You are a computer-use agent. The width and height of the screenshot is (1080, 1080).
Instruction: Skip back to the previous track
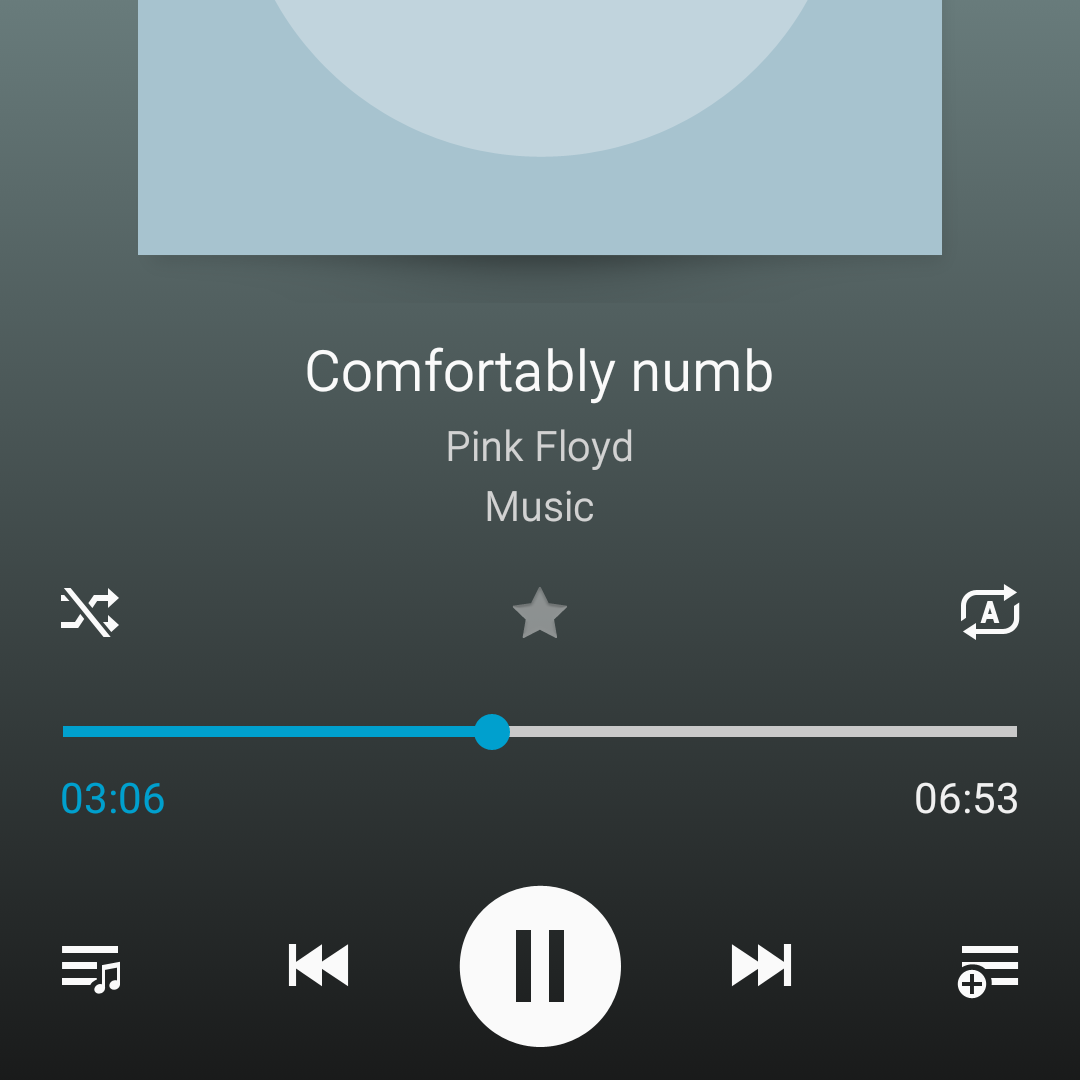click(x=319, y=965)
